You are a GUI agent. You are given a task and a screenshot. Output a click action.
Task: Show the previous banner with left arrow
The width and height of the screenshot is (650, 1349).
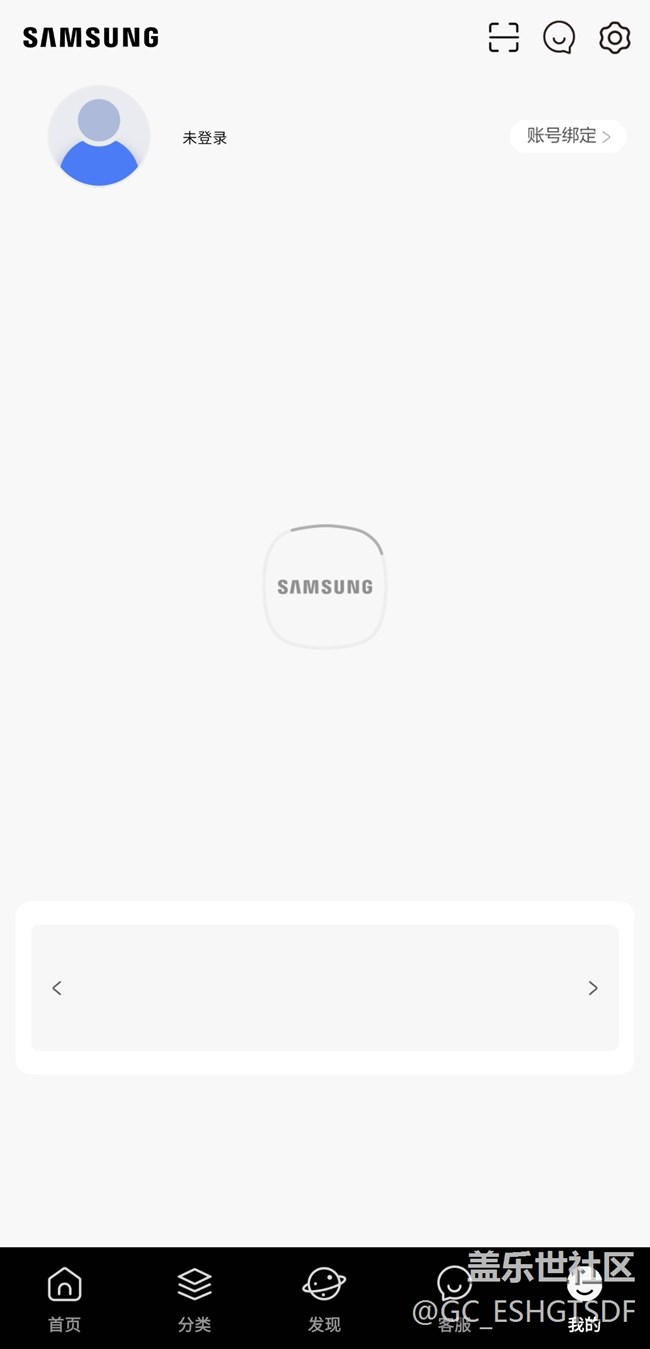click(57, 988)
